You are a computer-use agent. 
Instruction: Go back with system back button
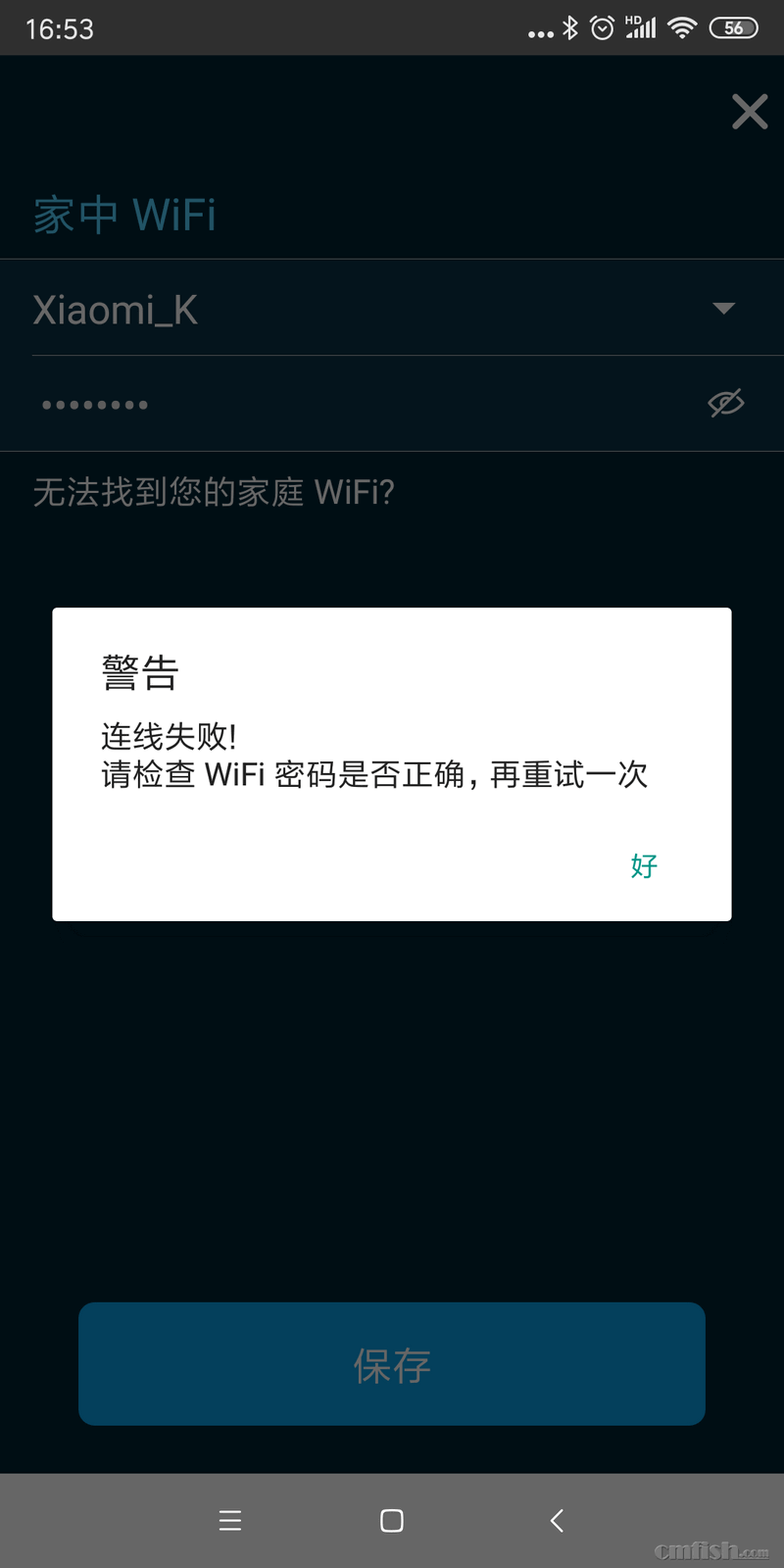pyautogui.click(x=557, y=1520)
